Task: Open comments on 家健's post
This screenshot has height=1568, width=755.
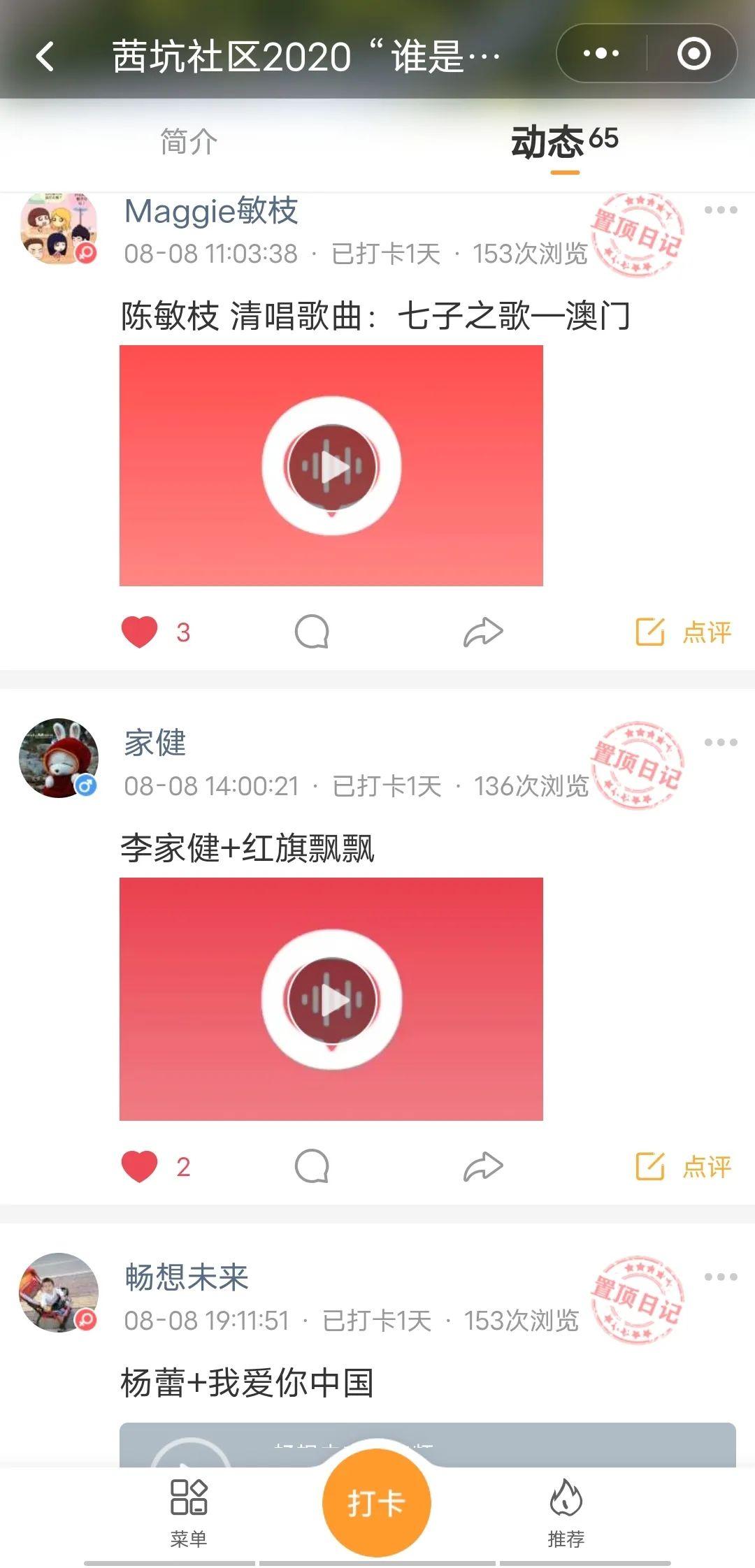Action: pyautogui.click(x=312, y=1166)
